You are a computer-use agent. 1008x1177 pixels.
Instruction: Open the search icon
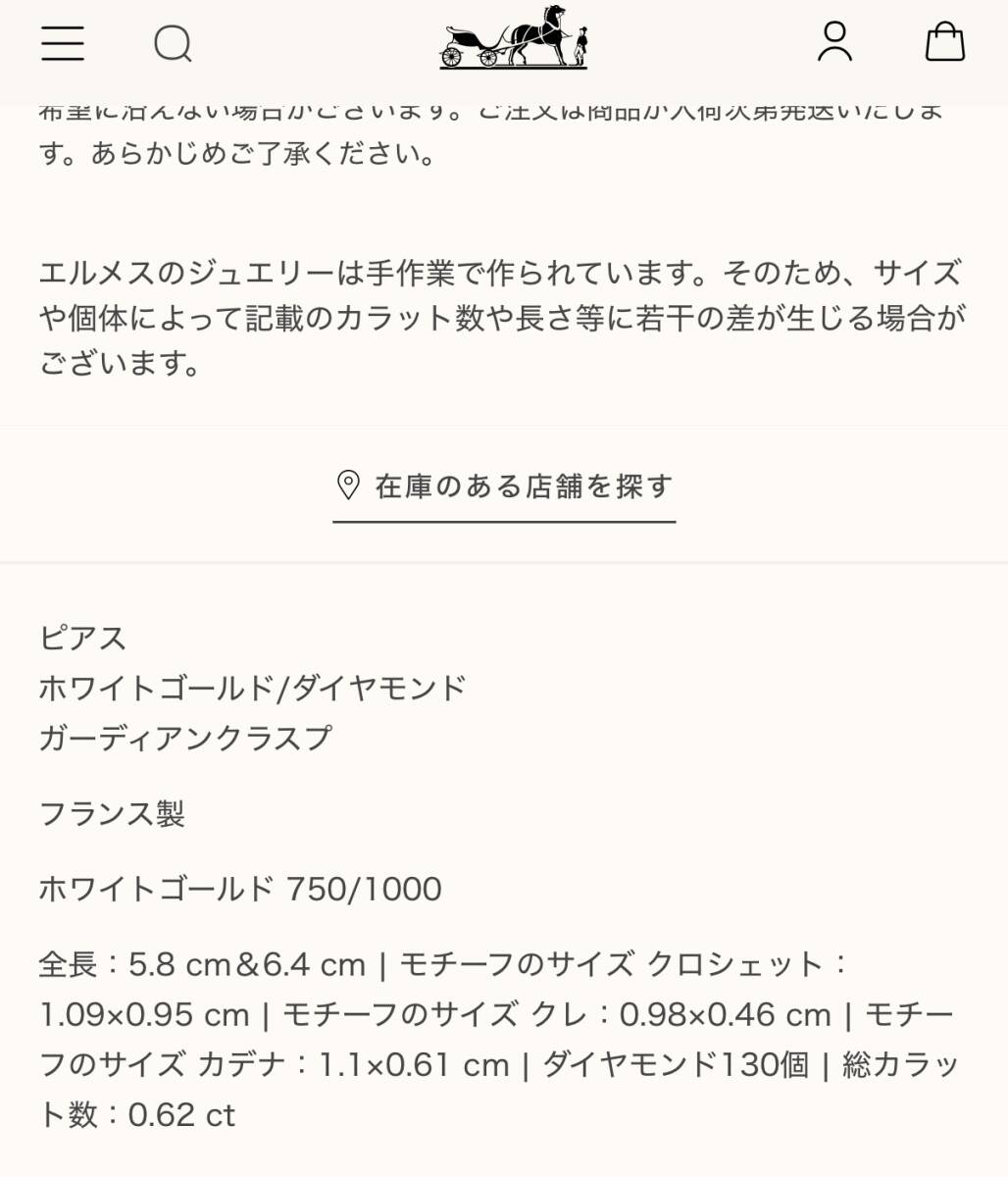(173, 43)
